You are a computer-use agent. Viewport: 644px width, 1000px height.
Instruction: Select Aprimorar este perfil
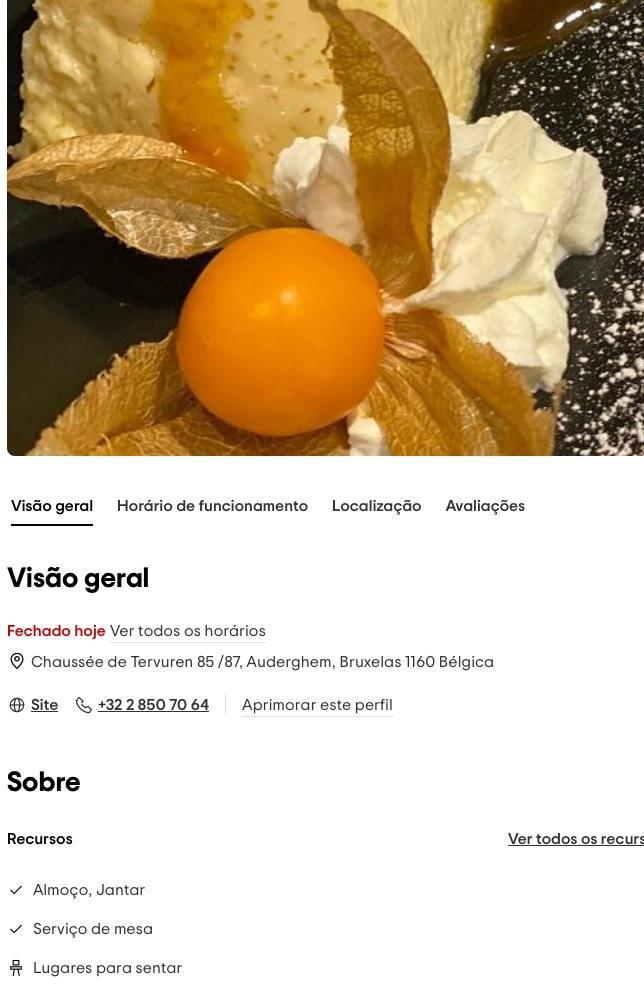[317, 705]
